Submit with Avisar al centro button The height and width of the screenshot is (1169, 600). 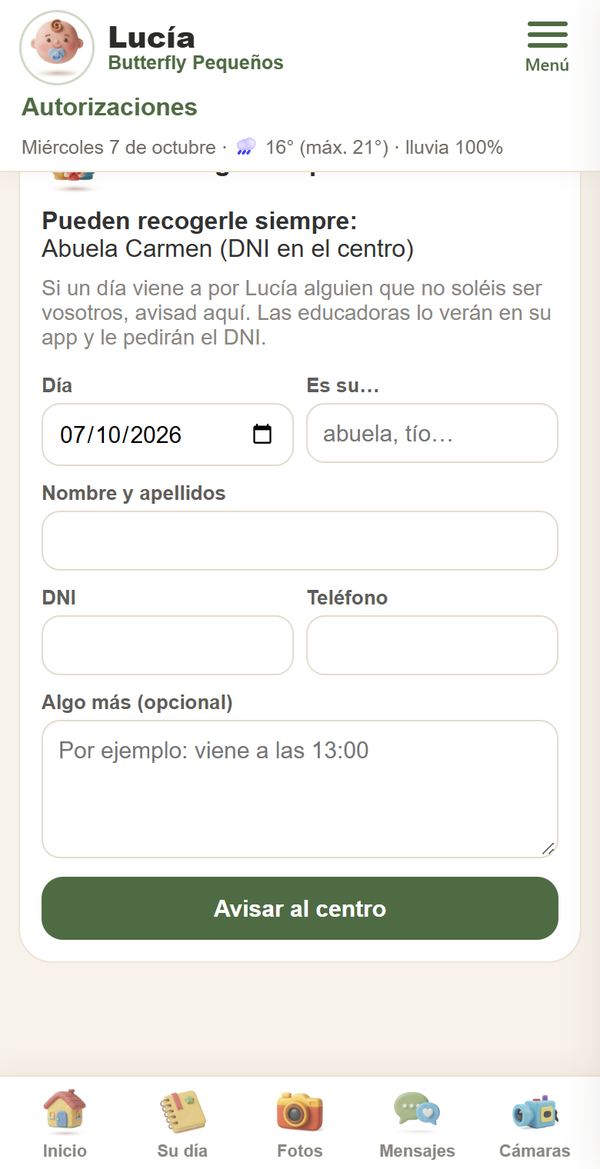[x=300, y=908]
